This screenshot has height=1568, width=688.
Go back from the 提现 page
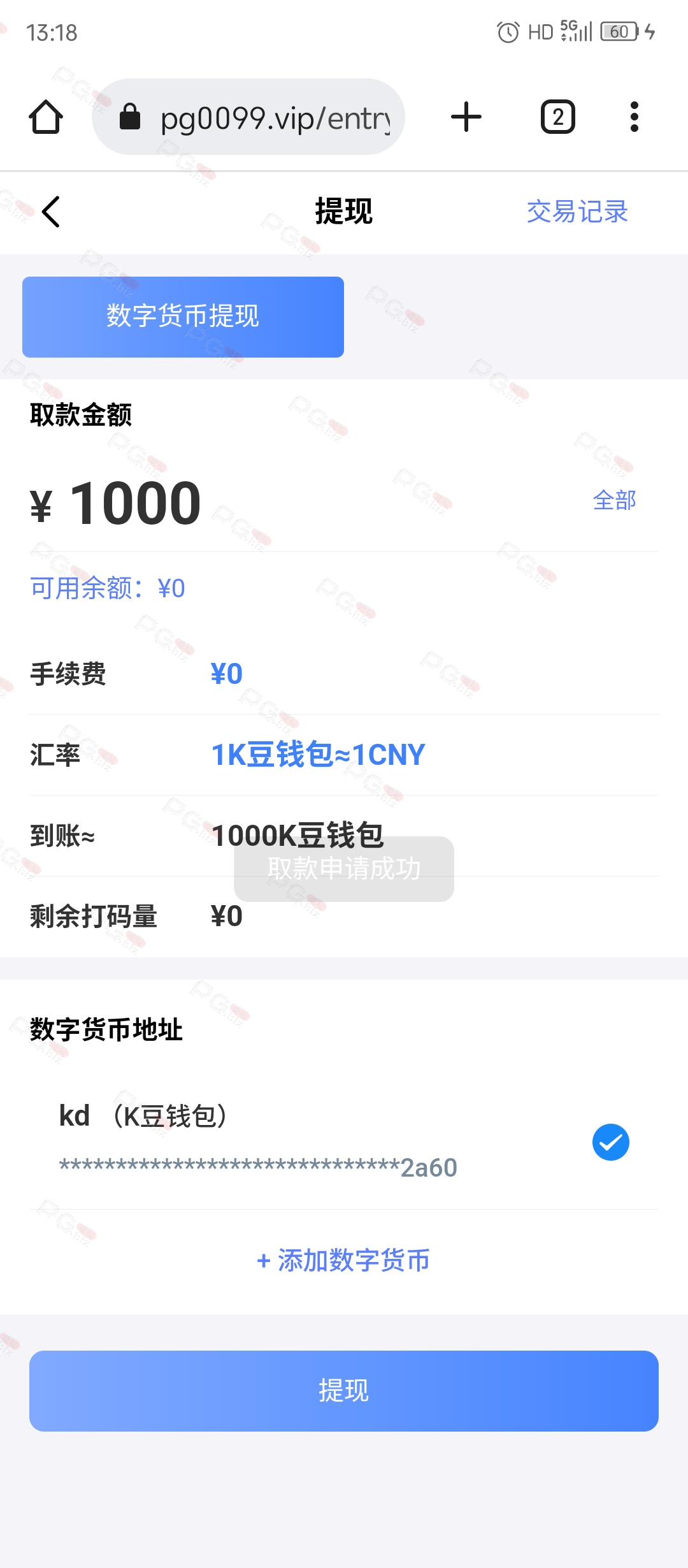[51, 212]
